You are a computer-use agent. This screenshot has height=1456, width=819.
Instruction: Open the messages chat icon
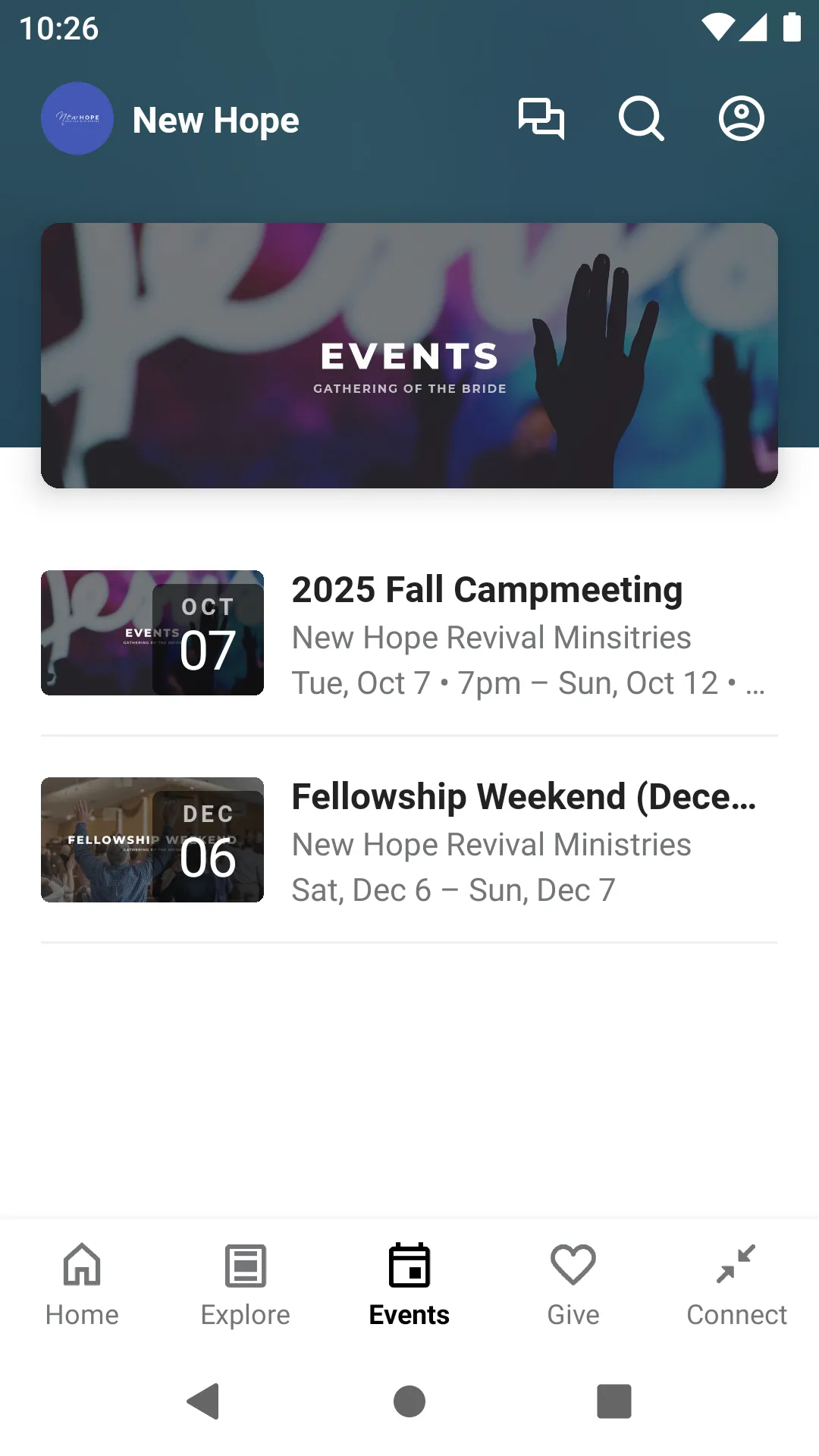[541, 119]
